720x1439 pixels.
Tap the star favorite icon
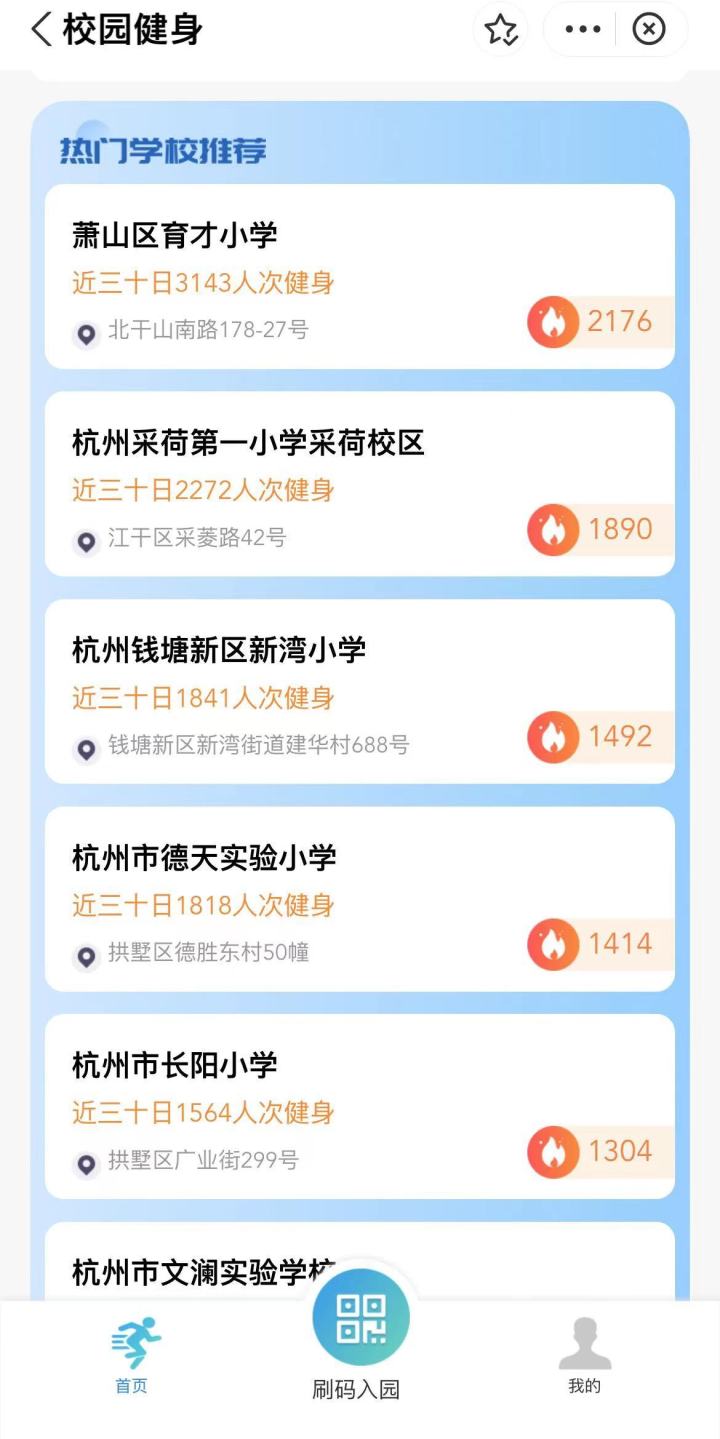click(501, 29)
